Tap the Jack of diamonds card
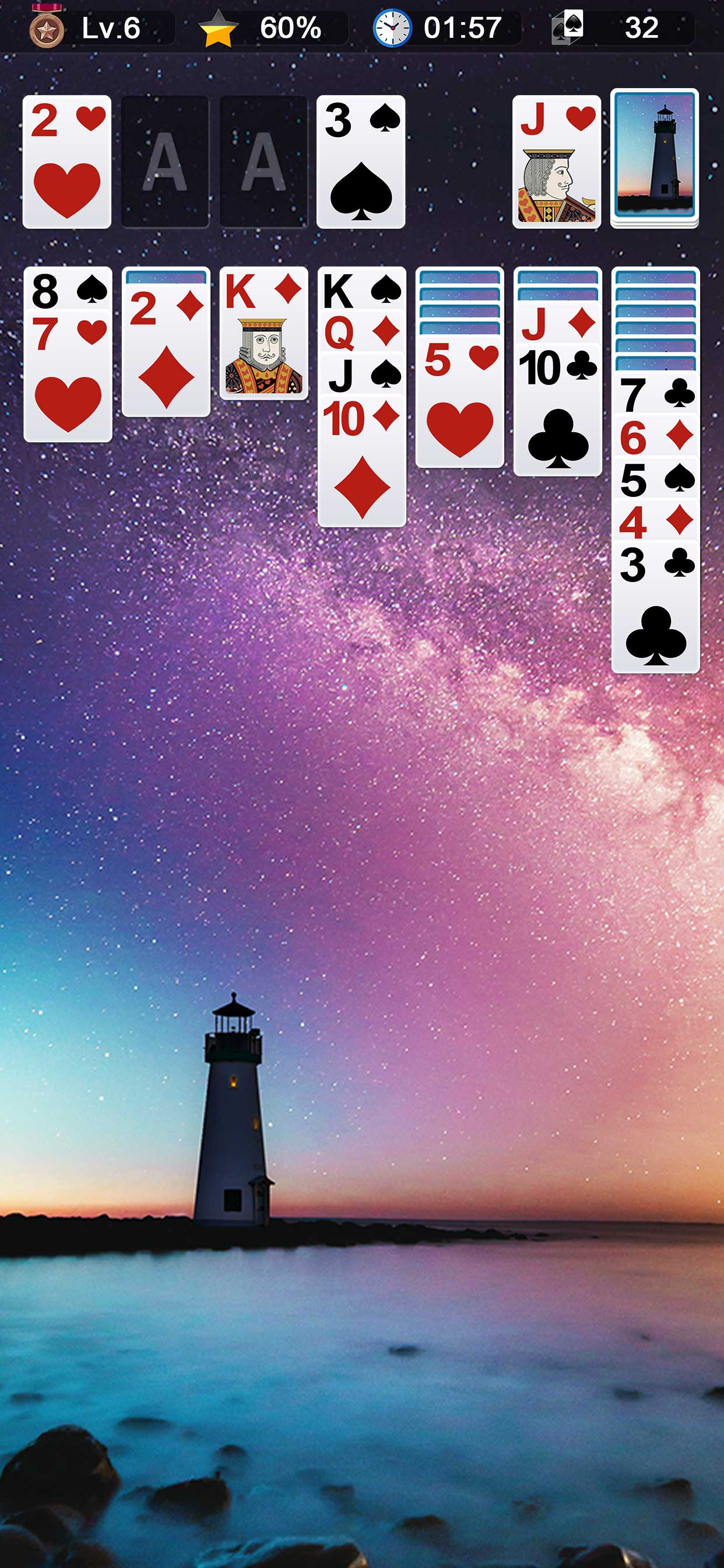This screenshot has width=724, height=1568. point(557,323)
